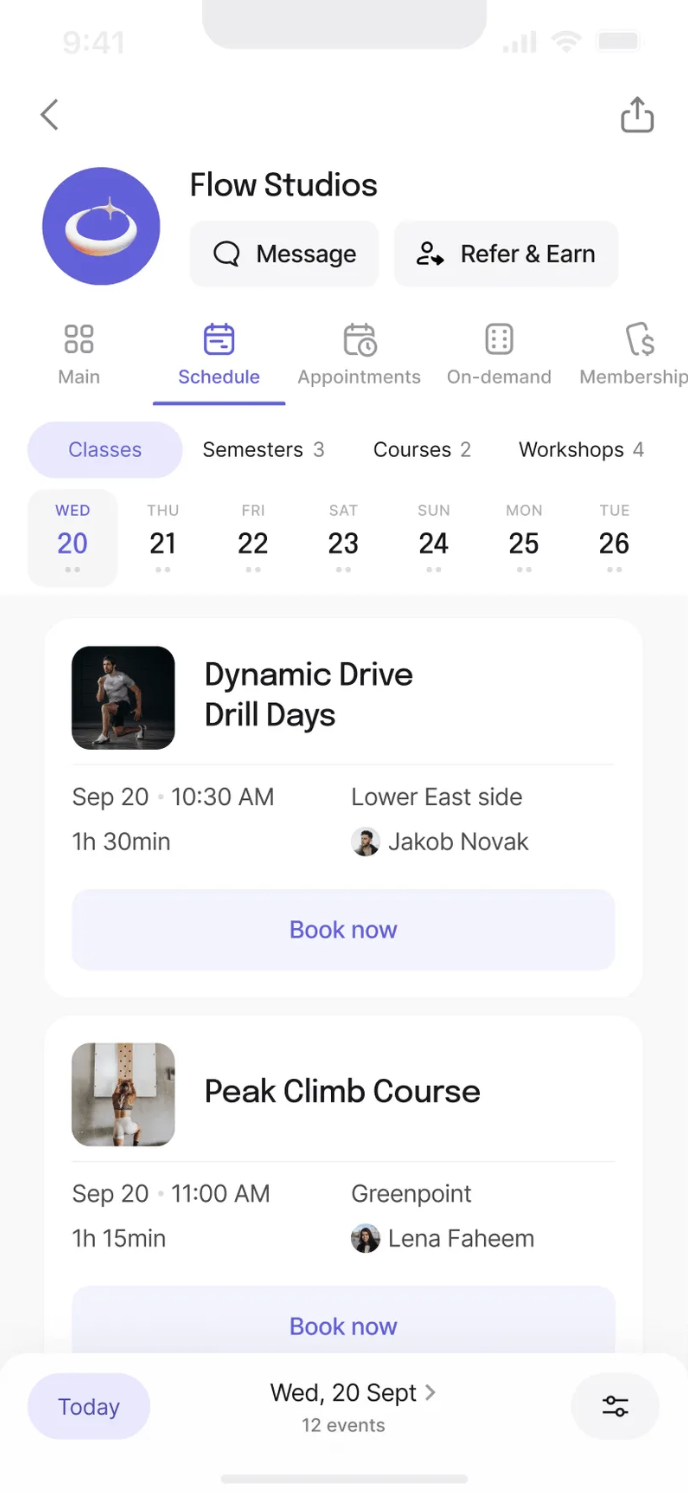Book the Peak Climb Course class

[x=343, y=1326]
